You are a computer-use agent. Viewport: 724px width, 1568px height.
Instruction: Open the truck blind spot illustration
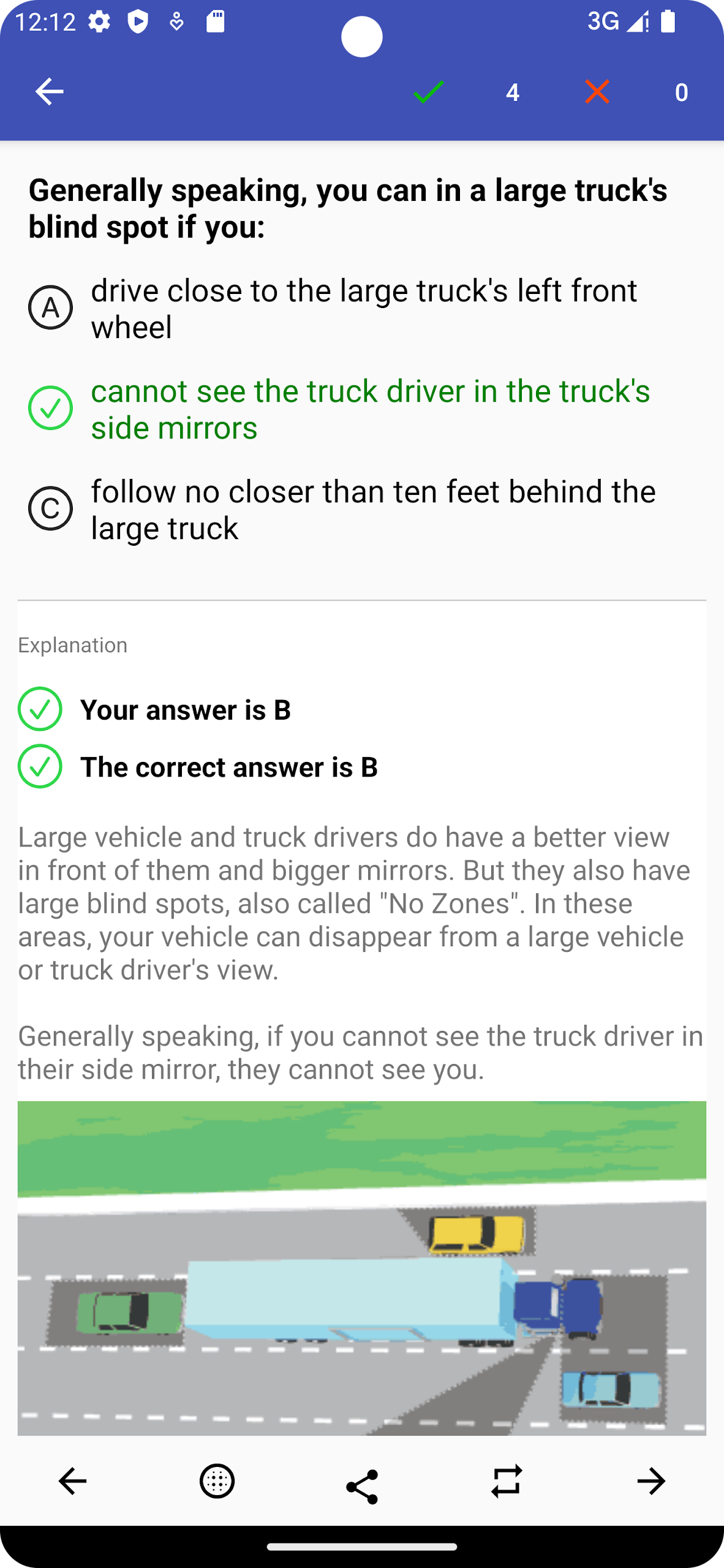point(362,1268)
